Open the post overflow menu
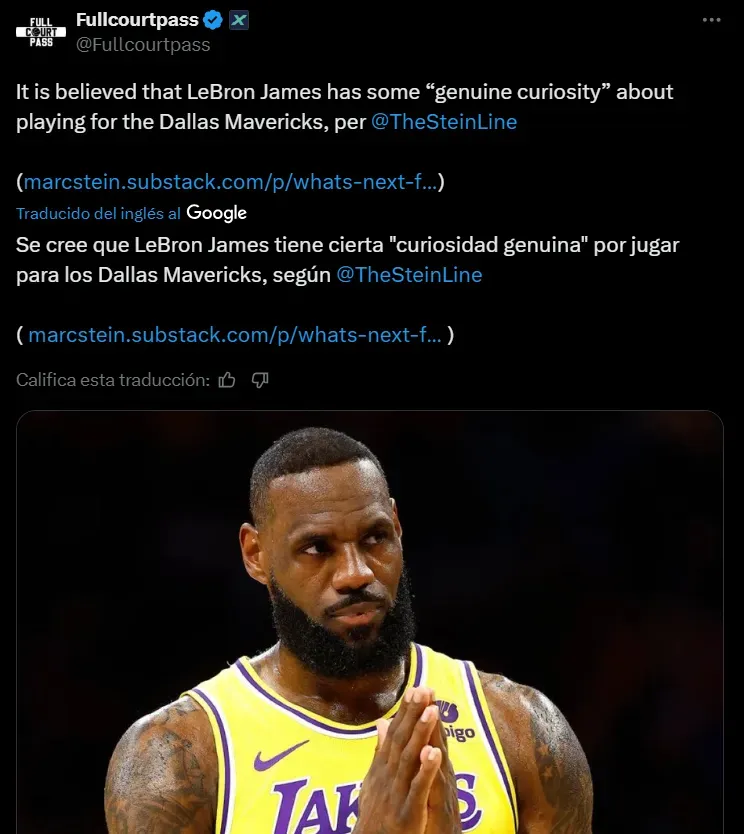This screenshot has width=744, height=834. (711, 20)
